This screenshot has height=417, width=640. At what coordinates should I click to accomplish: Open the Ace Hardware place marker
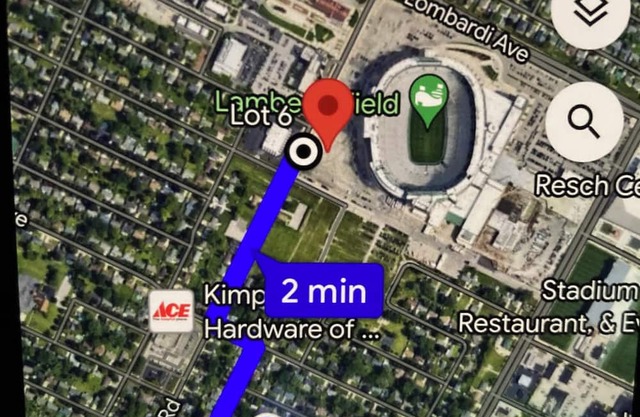click(x=170, y=312)
